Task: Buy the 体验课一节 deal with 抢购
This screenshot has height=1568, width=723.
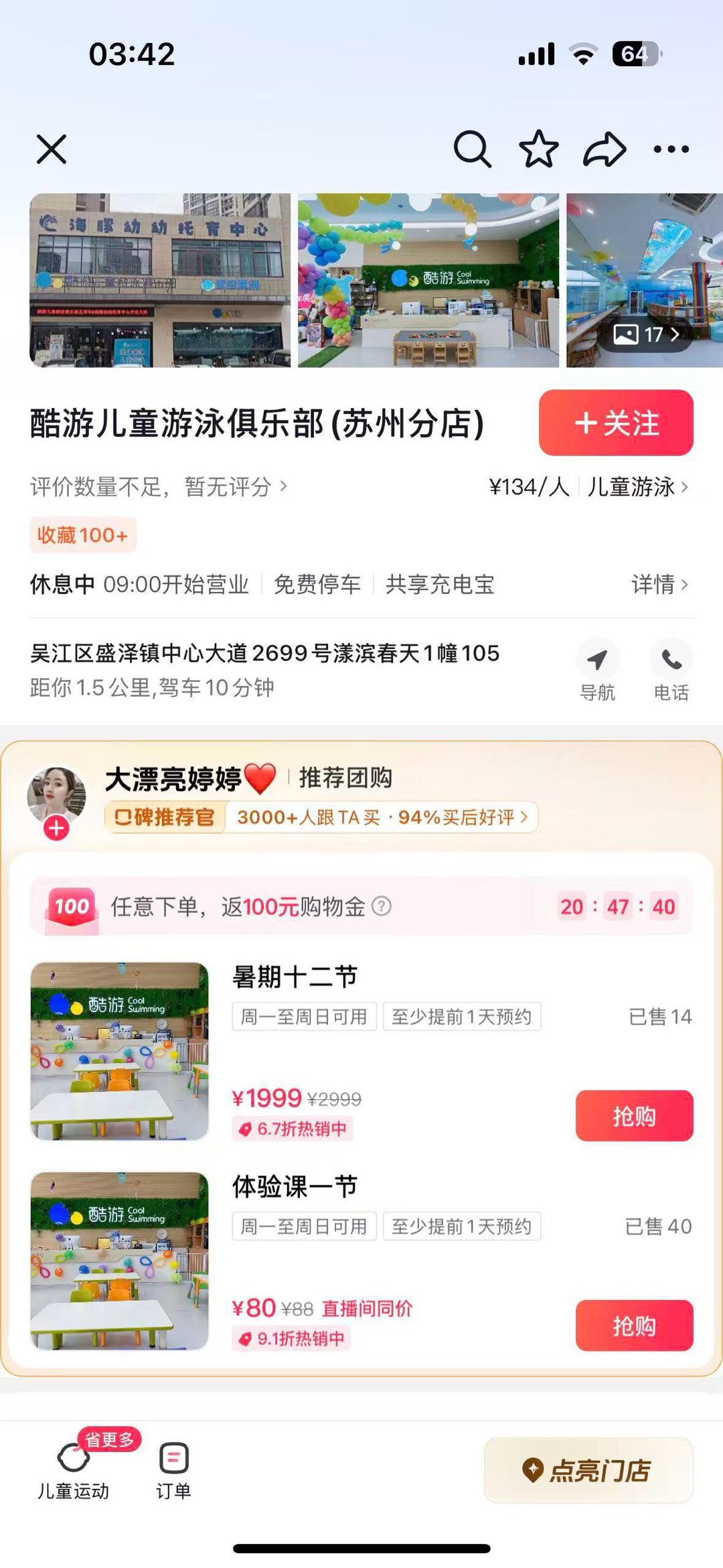Action: click(x=634, y=1326)
